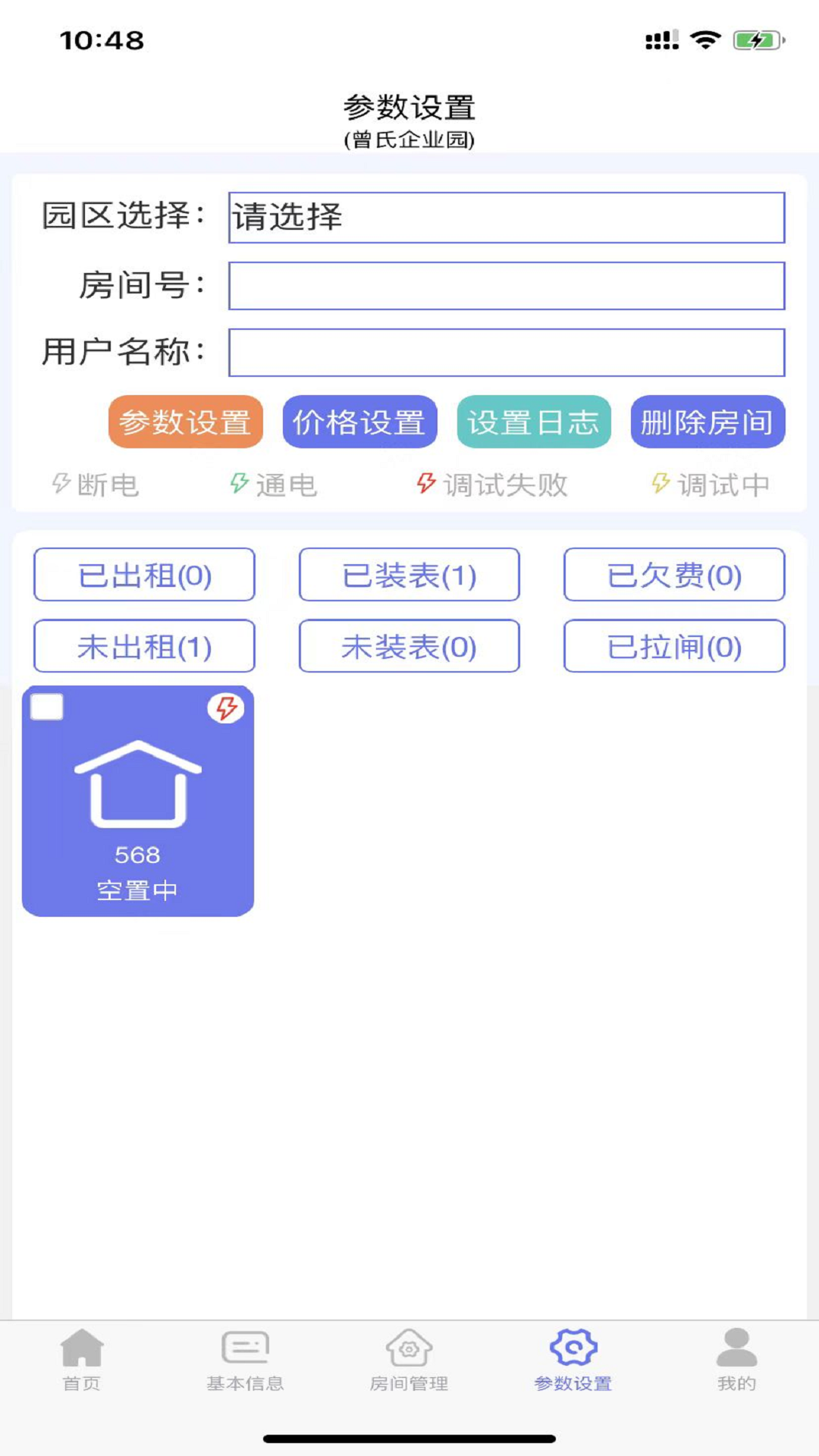Click the 基本信息 card icon in bottom bar
Viewport: 819px width, 1456px height.
tap(245, 1346)
